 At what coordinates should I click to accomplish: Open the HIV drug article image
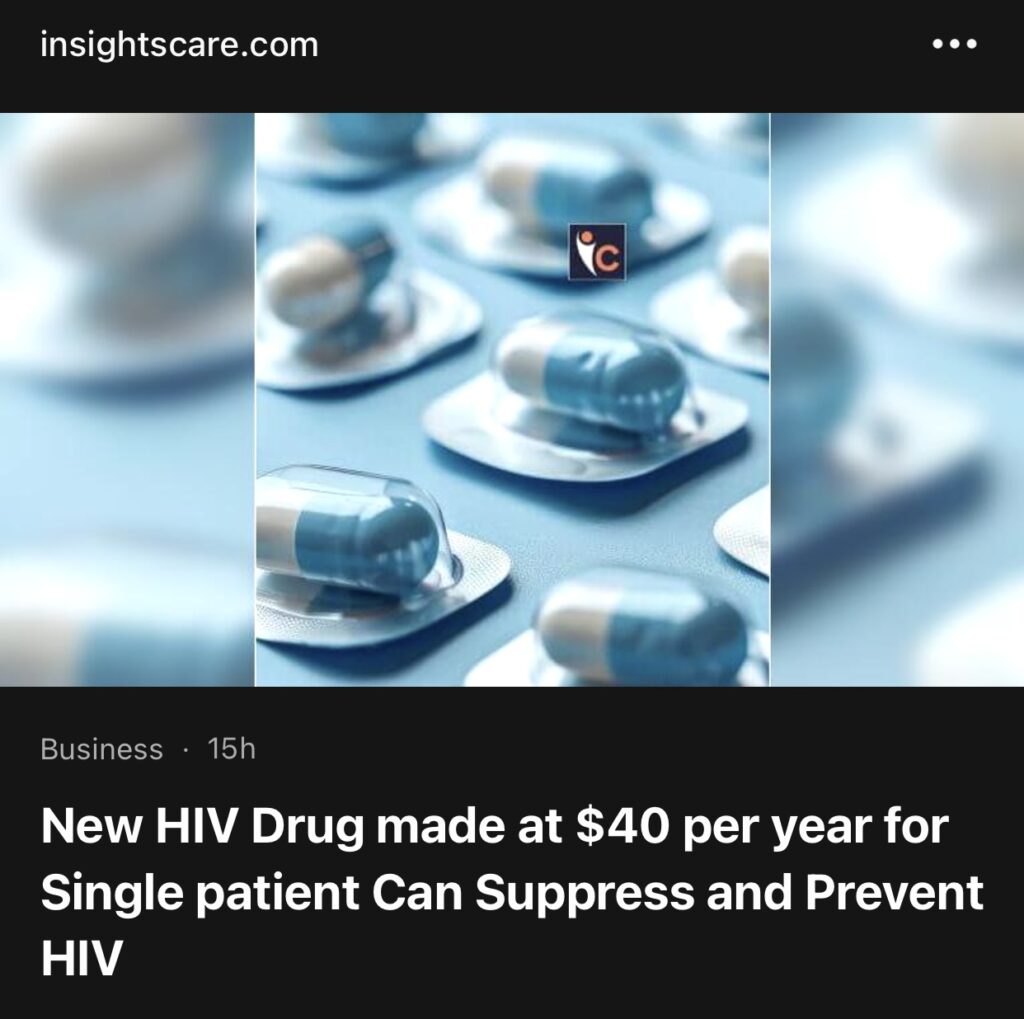point(512,399)
